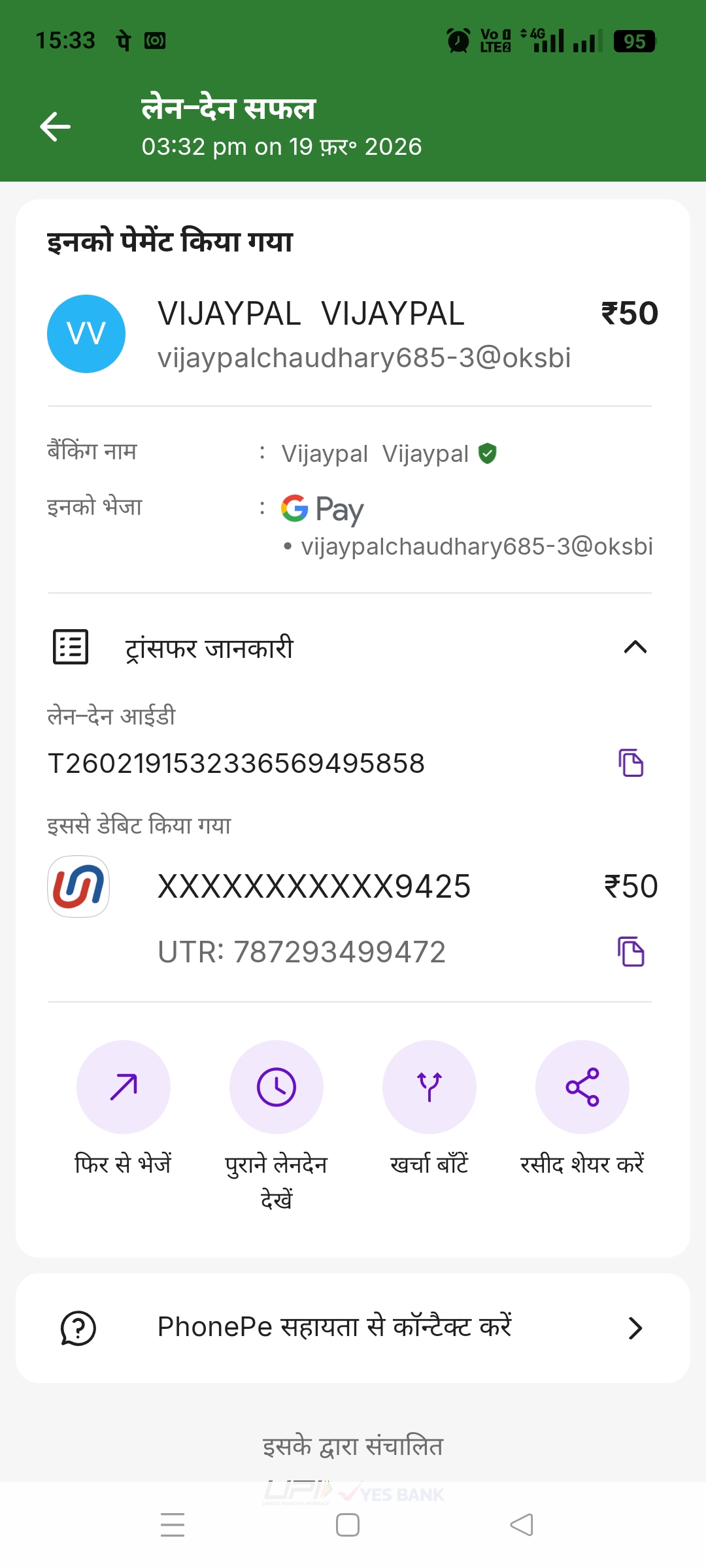Go to the system home screen
Viewport: 706px width, 1568px height.
[348, 1525]
